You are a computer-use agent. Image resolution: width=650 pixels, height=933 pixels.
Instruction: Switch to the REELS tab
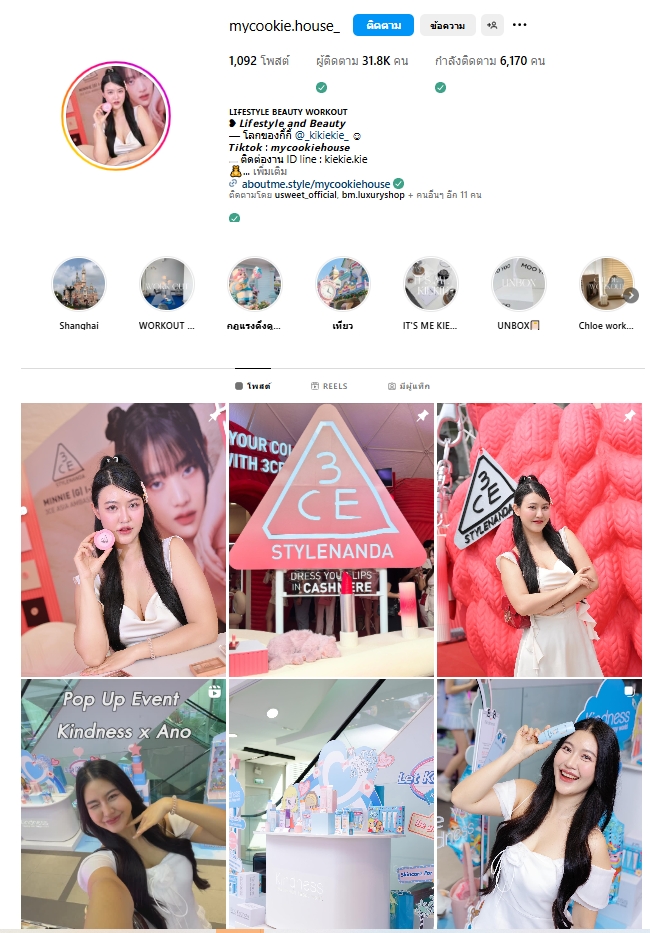[329, 386]
